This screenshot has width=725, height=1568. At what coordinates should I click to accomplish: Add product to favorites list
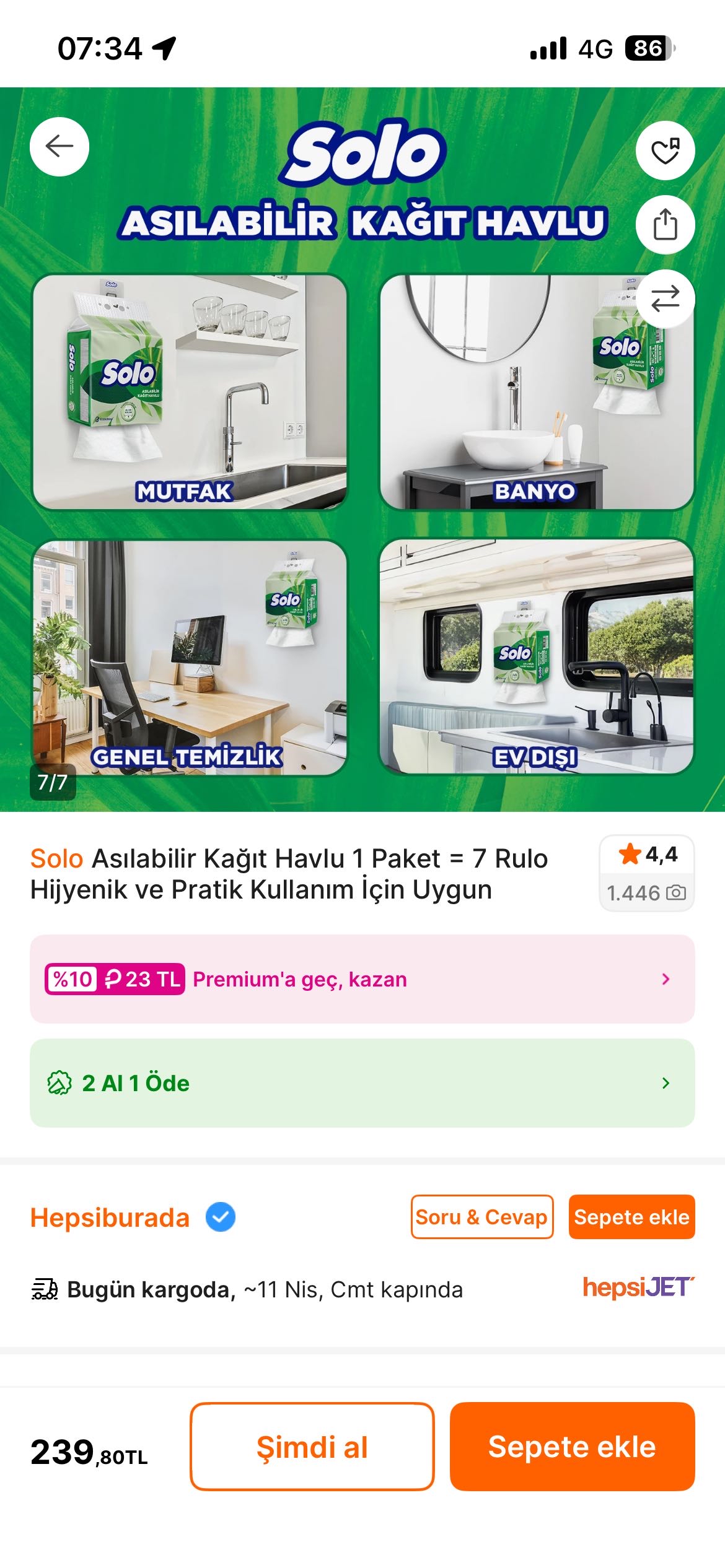(x=665, y=150)
